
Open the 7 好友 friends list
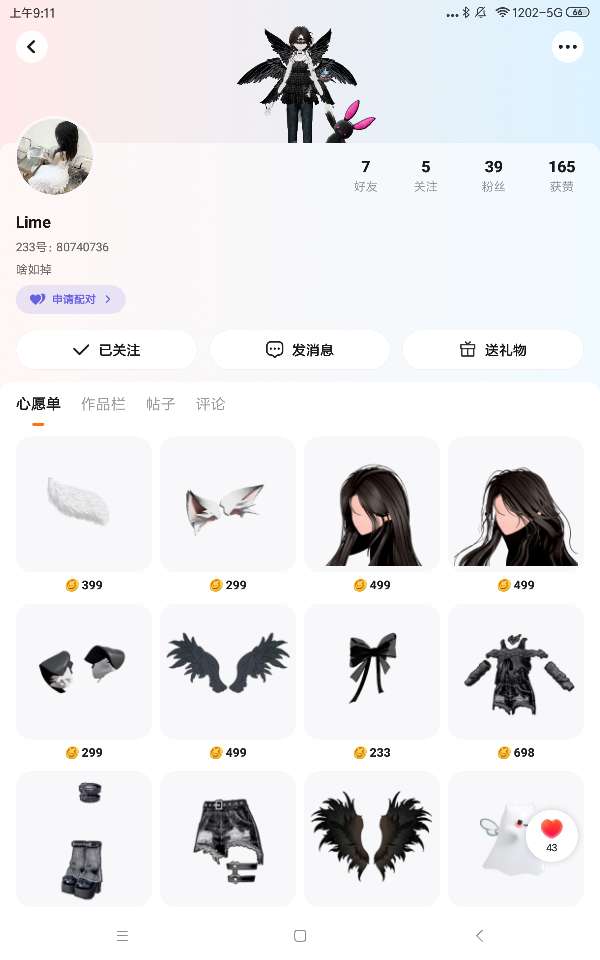(x=366, y=175)
